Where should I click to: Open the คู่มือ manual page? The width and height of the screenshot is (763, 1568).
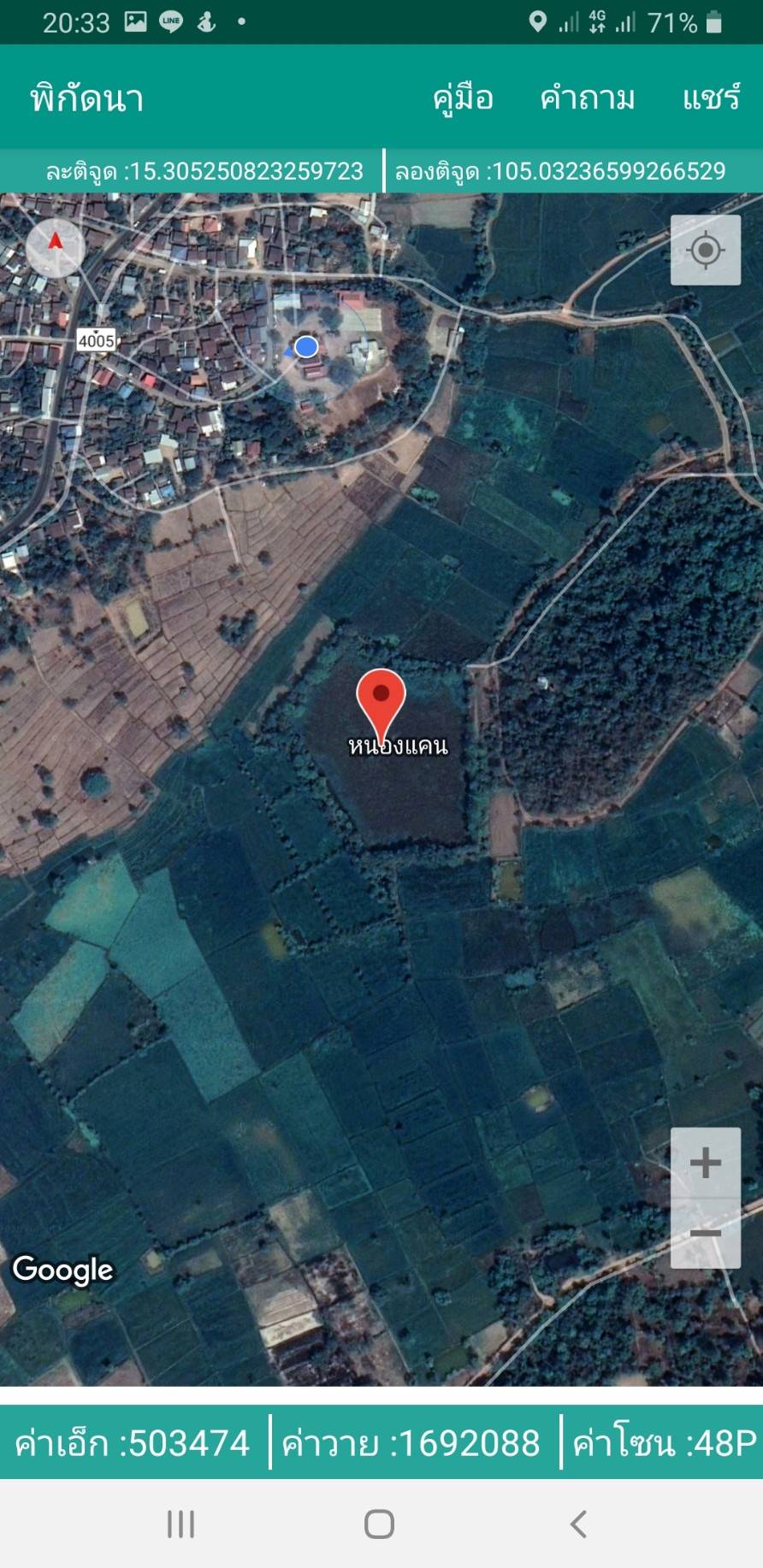(463, 97)
